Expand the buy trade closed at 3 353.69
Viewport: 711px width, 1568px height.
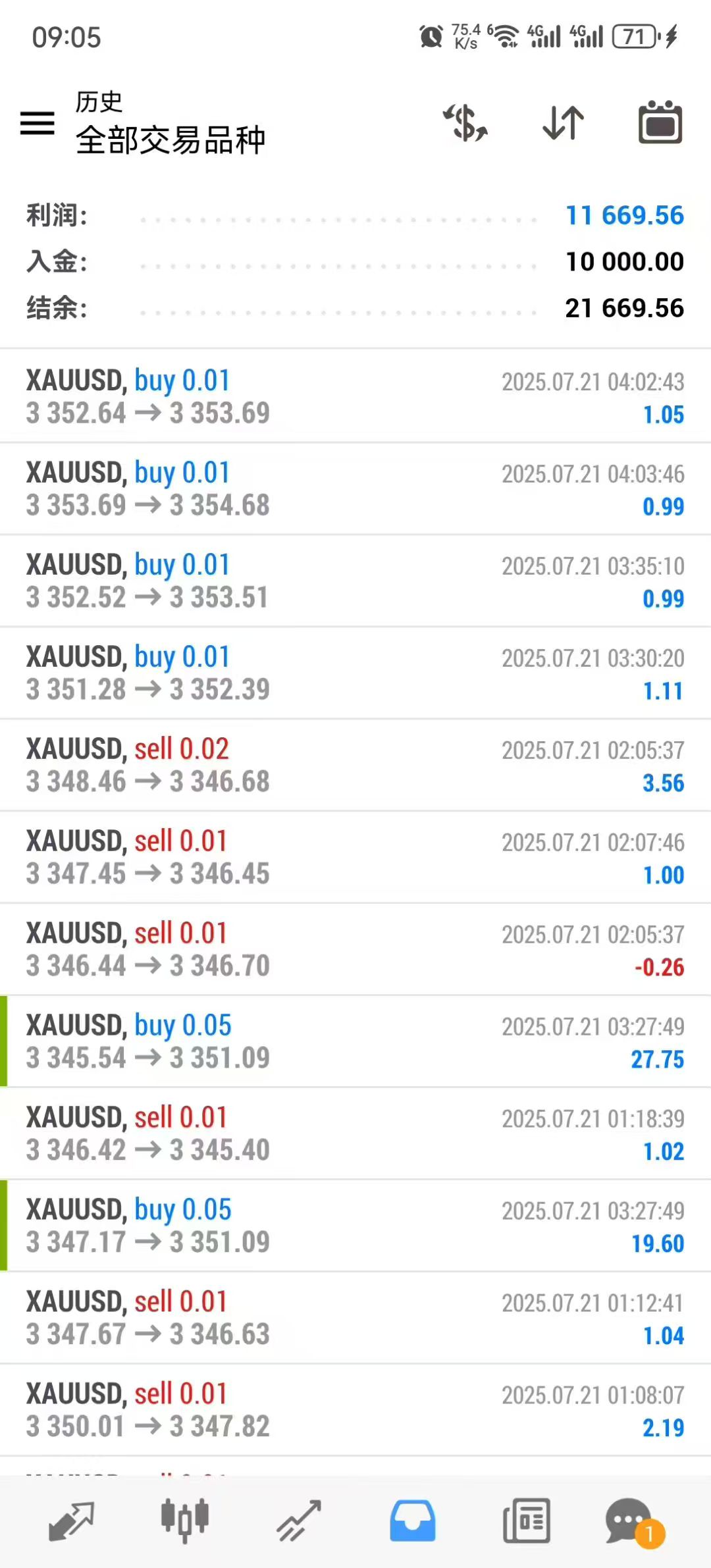[x=355, y=397]
